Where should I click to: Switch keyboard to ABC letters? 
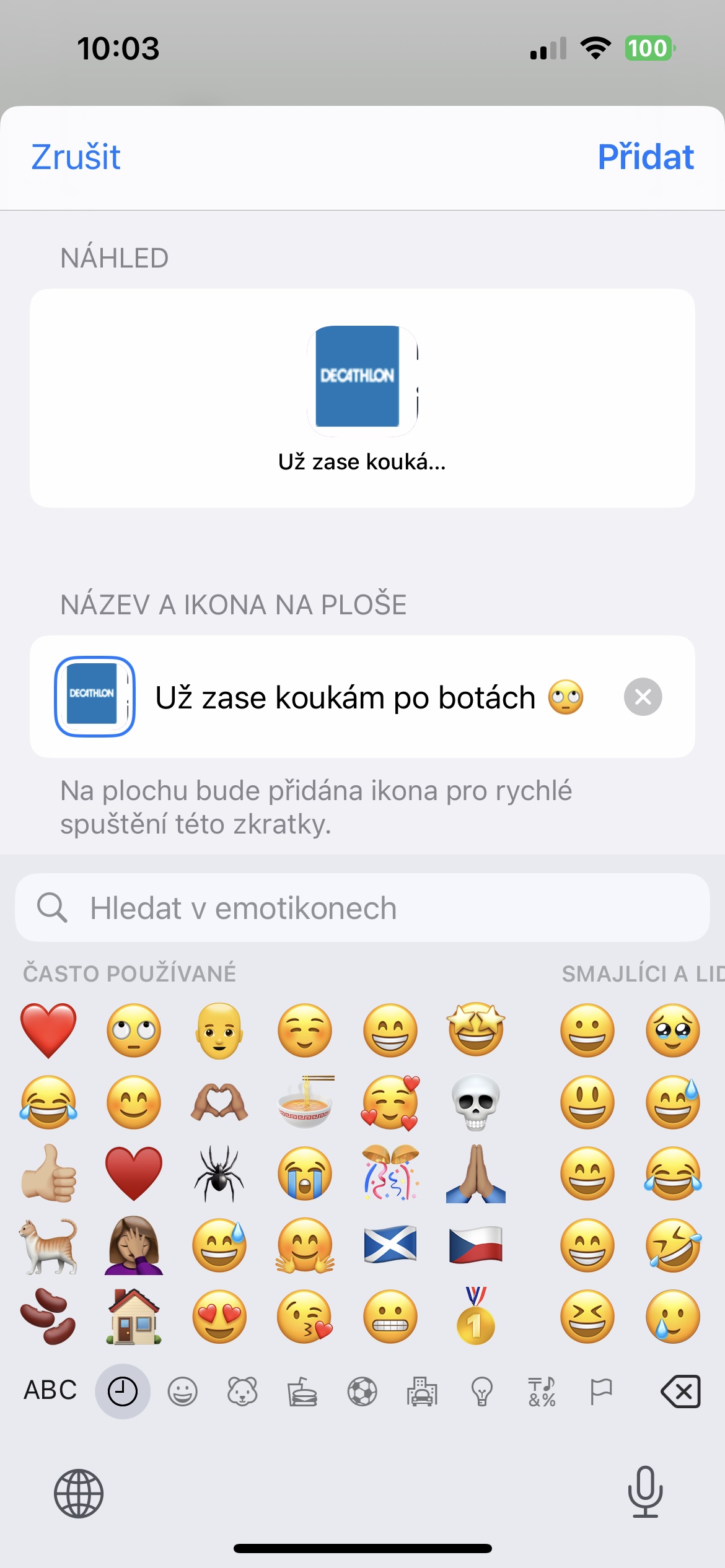tap(50, 1390)
